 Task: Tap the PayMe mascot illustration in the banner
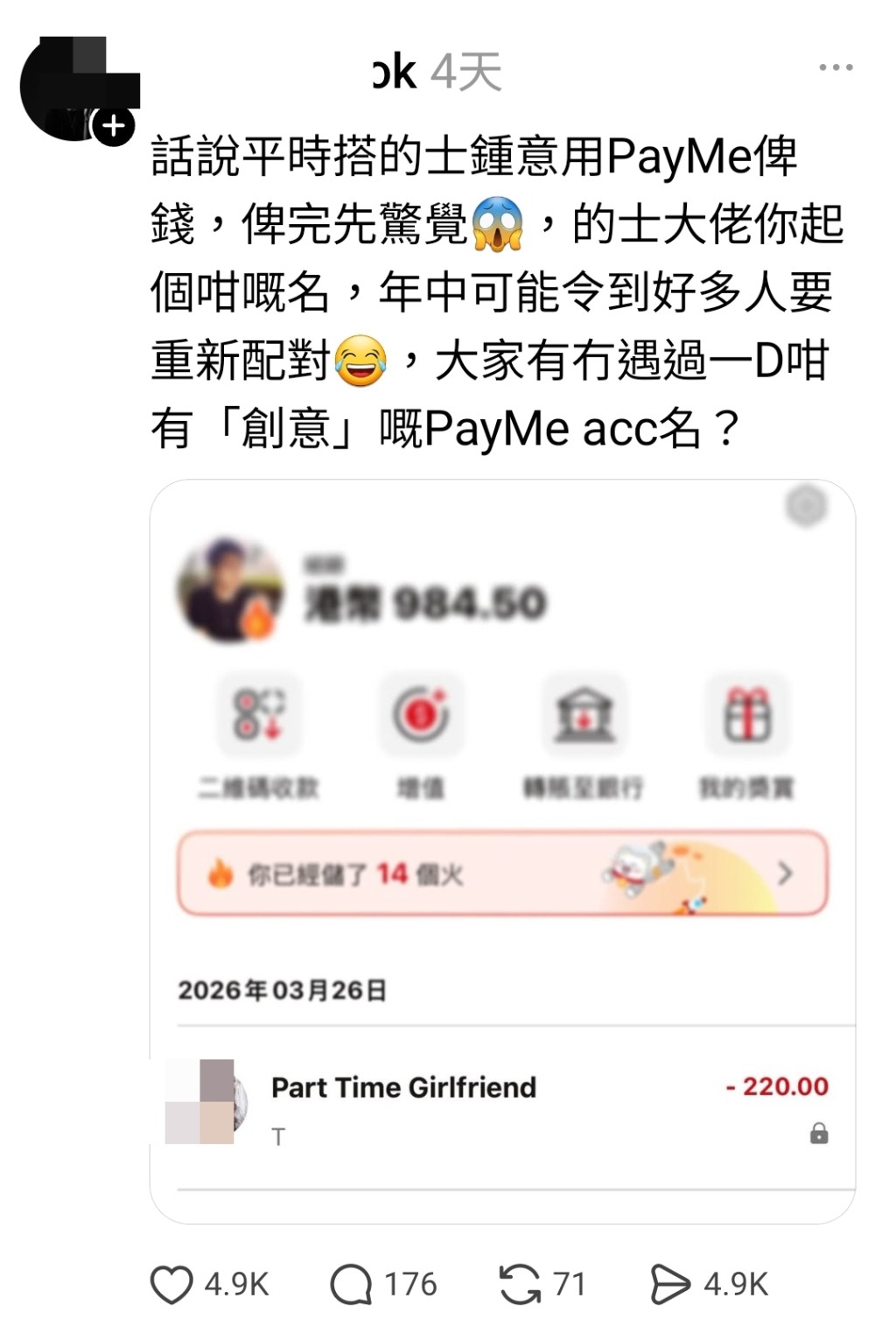click(x=645, y=871)
